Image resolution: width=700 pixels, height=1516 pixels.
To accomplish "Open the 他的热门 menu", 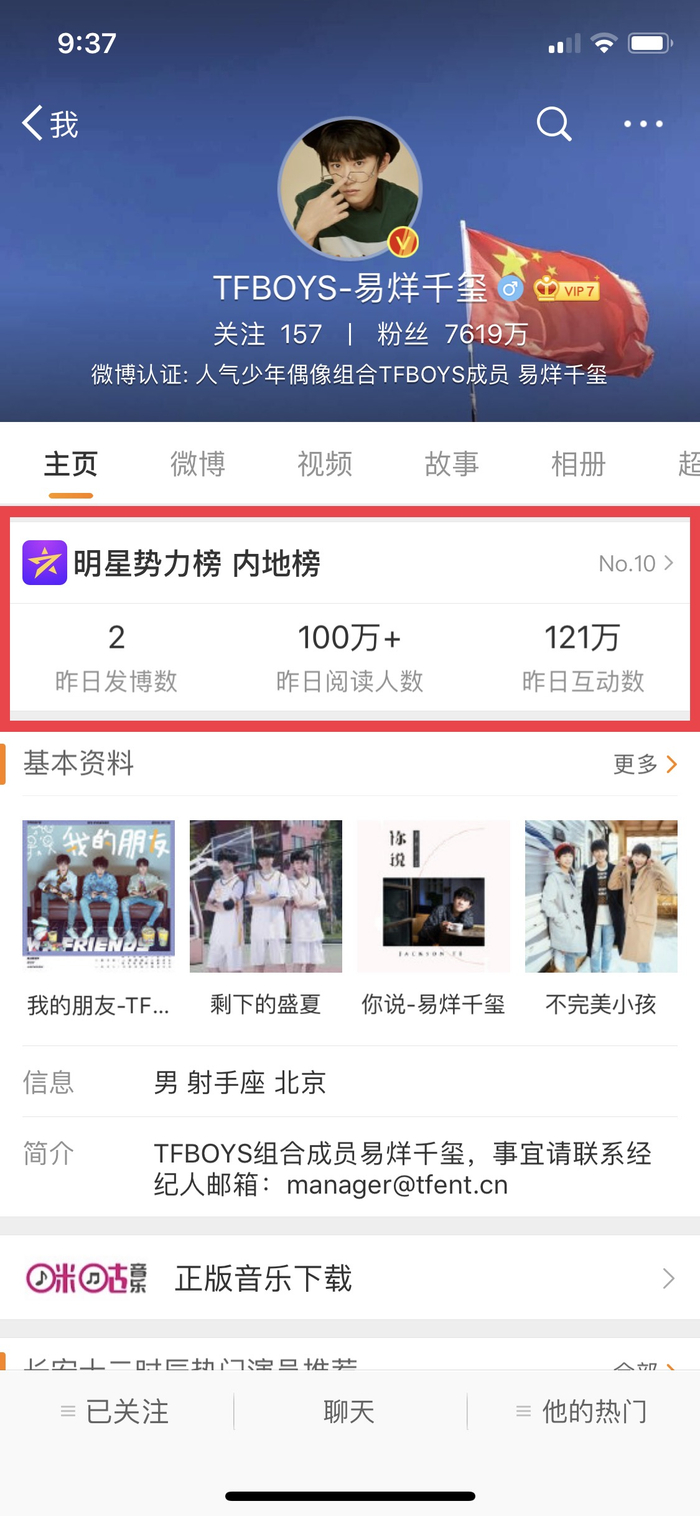I will coord(582,1412).
